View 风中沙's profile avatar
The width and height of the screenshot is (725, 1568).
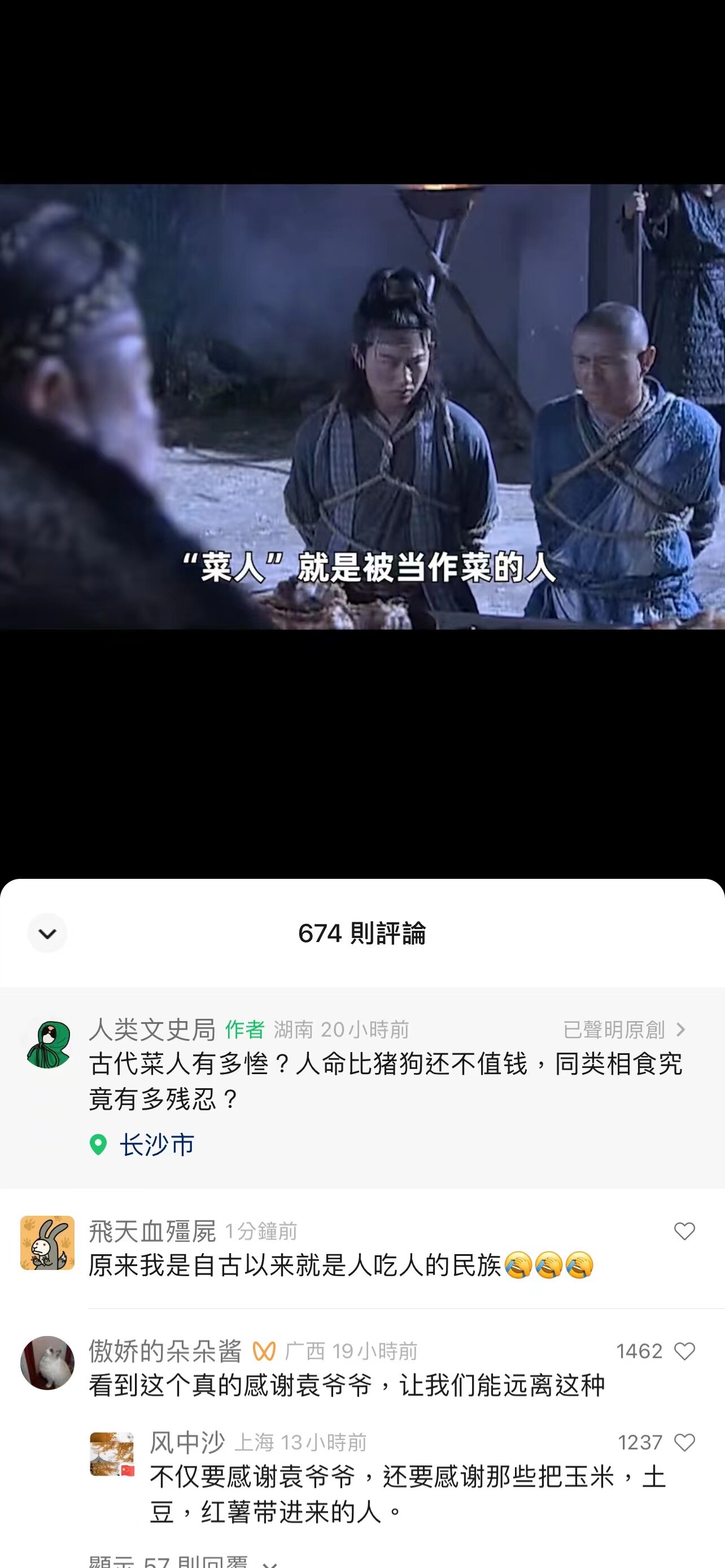pos(112,1454)
